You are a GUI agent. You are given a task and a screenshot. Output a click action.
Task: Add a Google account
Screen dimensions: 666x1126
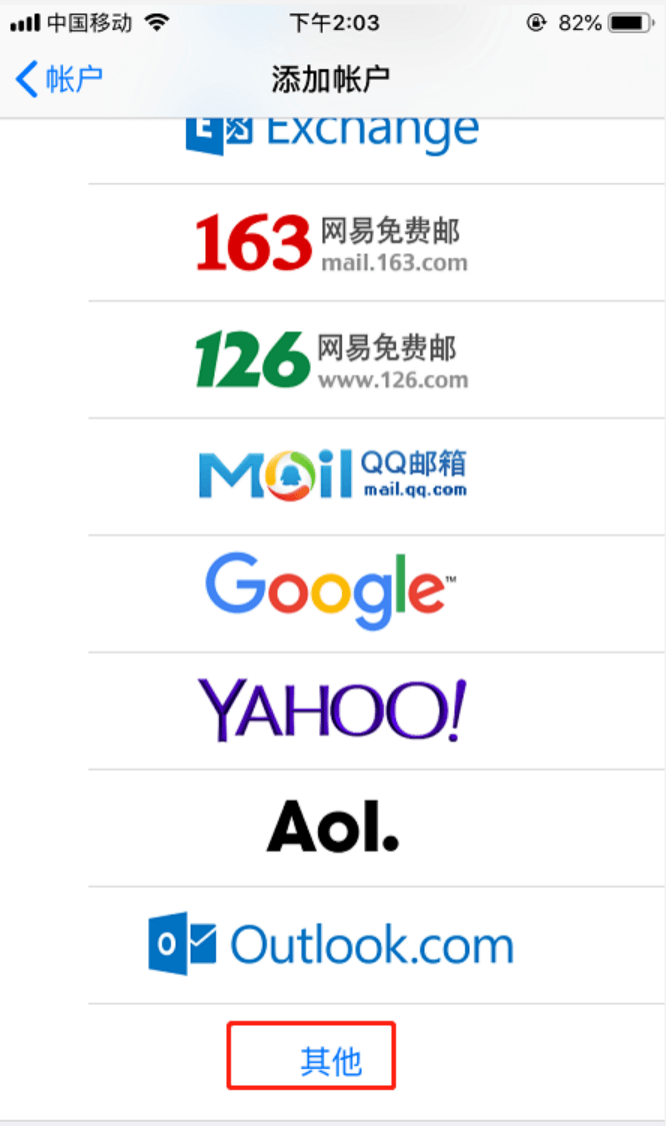coord(333,594)
